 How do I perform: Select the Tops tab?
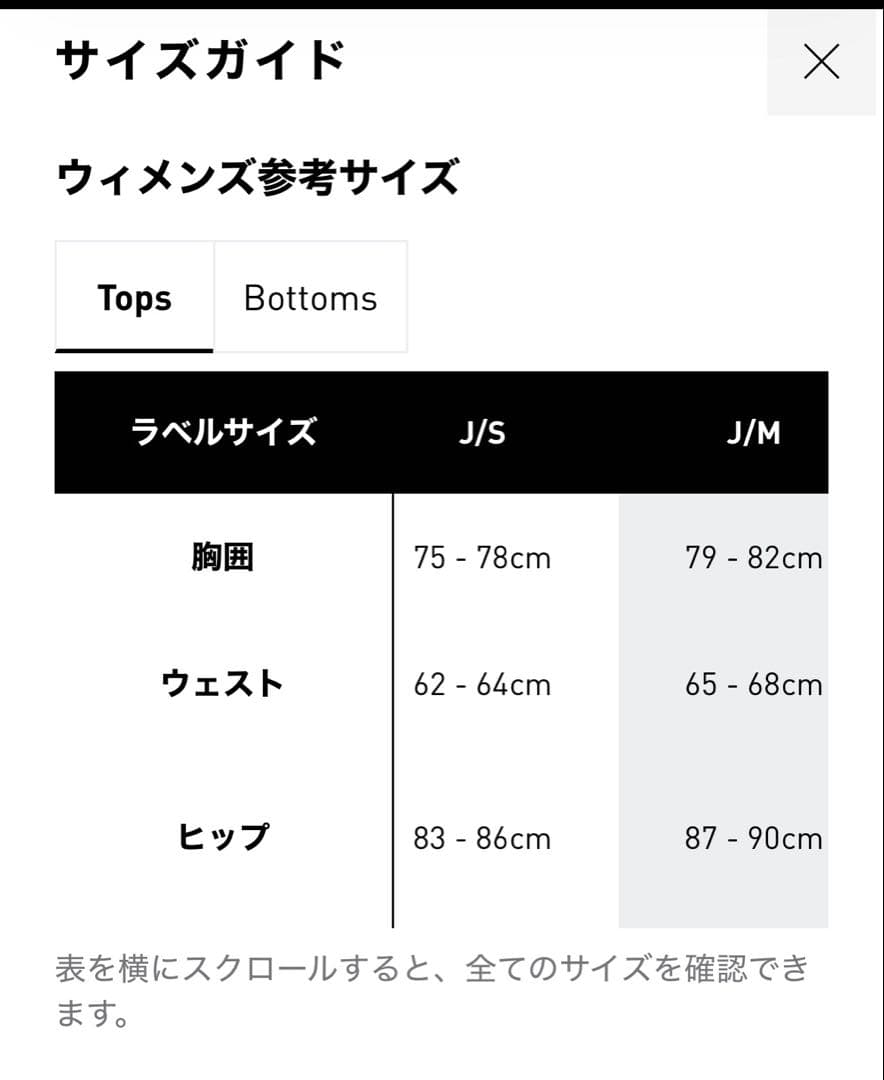pos(134,297)
